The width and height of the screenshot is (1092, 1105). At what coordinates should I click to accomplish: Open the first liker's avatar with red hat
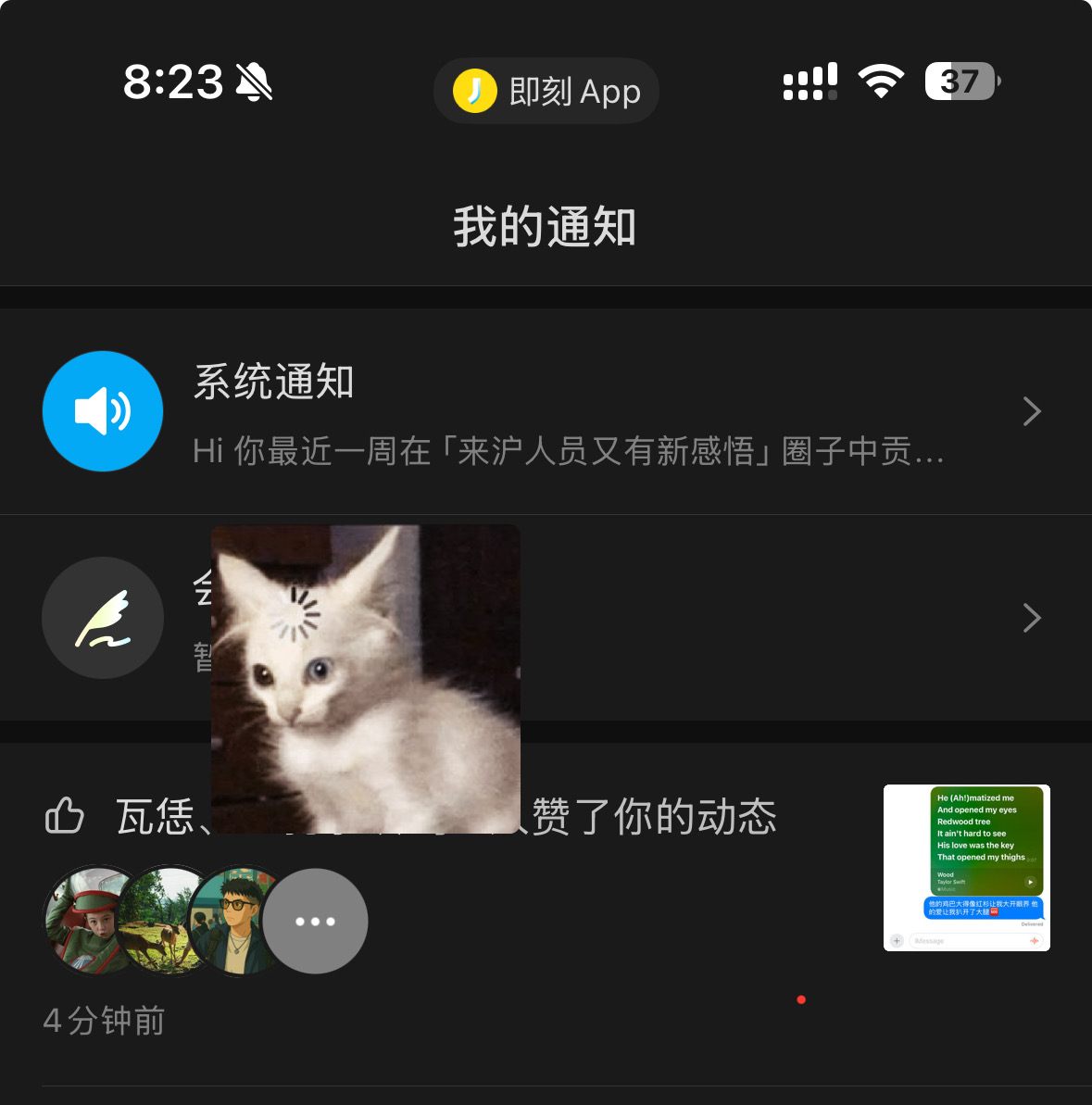(x=88, y=921)
